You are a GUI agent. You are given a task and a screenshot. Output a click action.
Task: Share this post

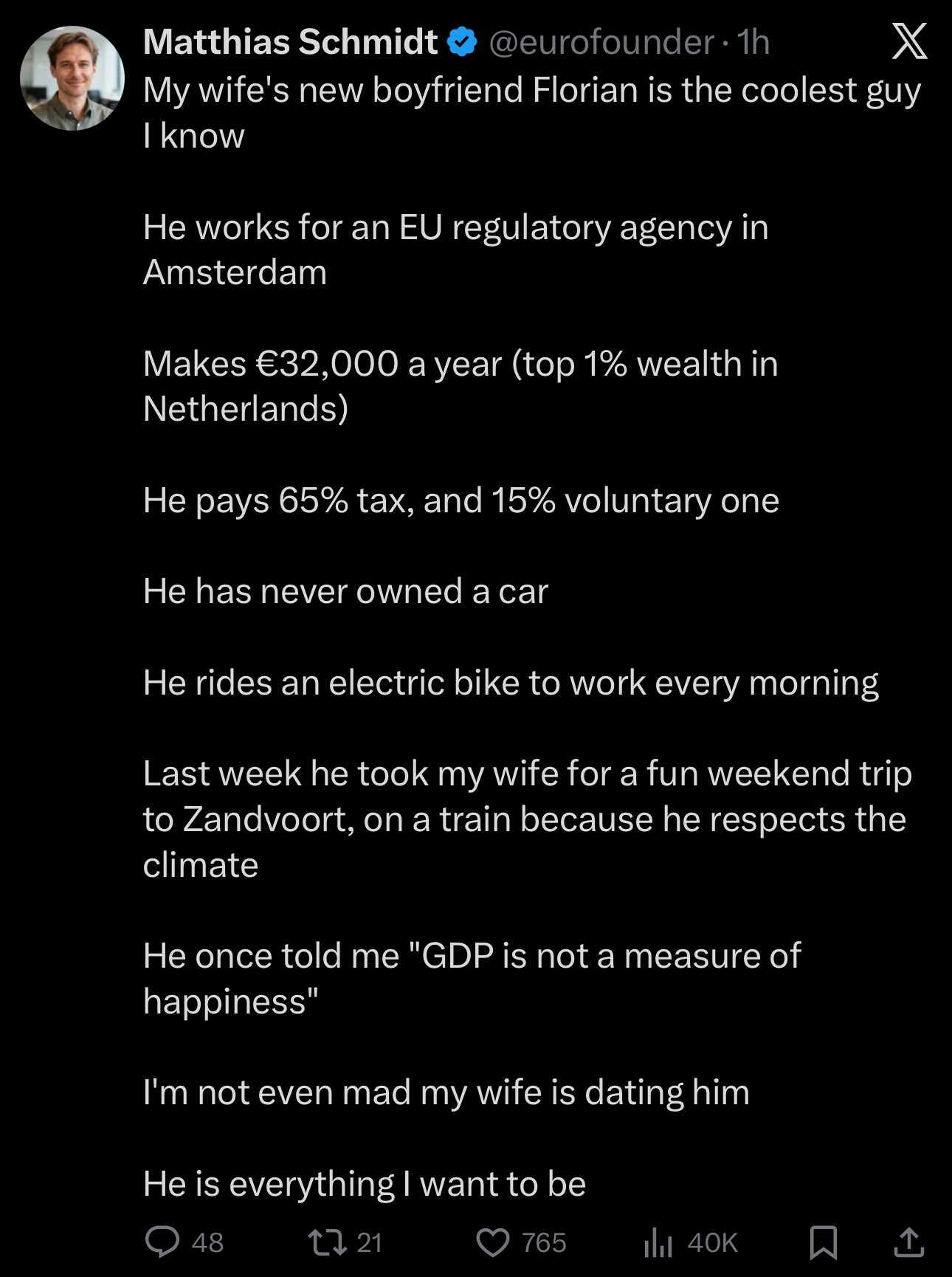click(908, 1242)
